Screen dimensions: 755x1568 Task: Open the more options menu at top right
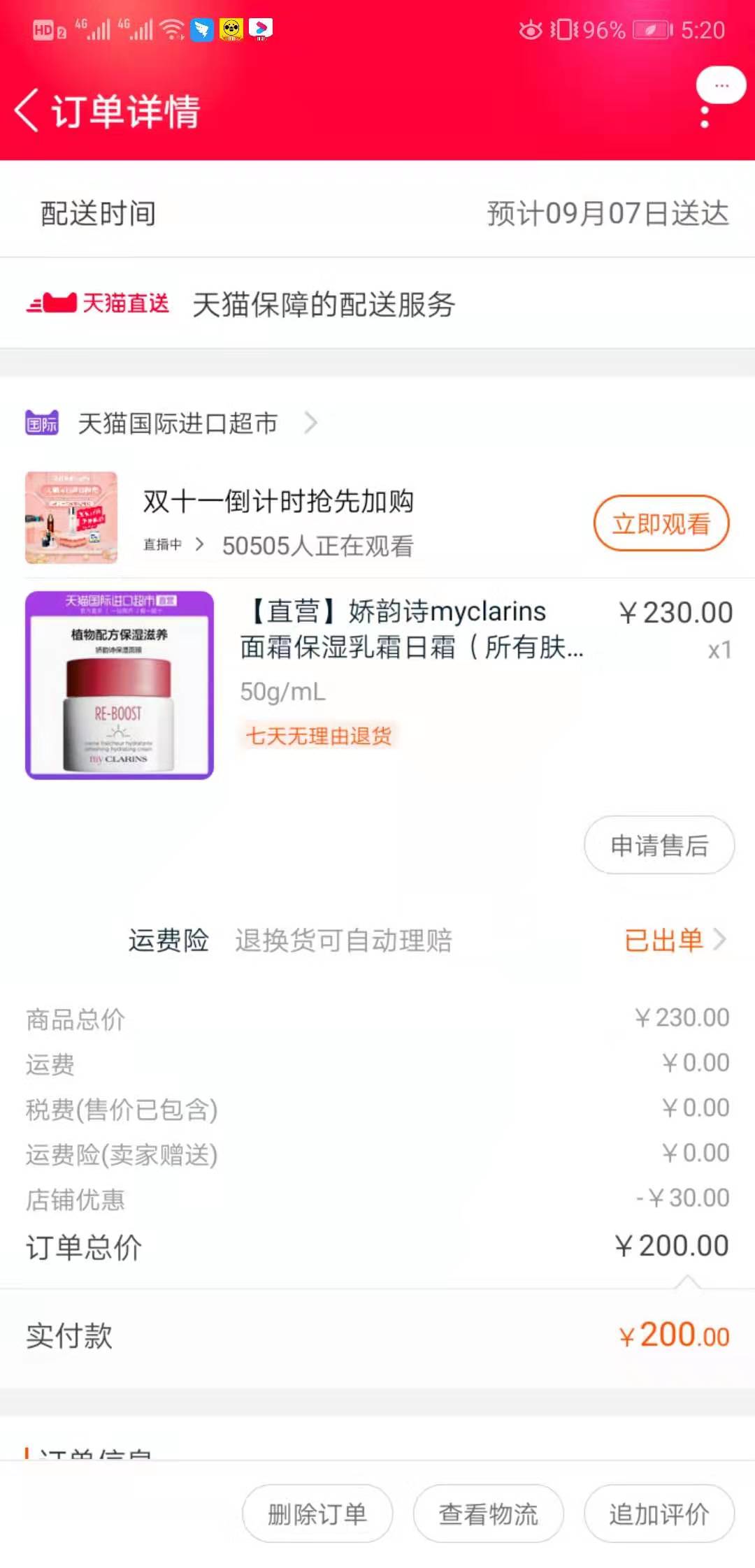point(721,86)
